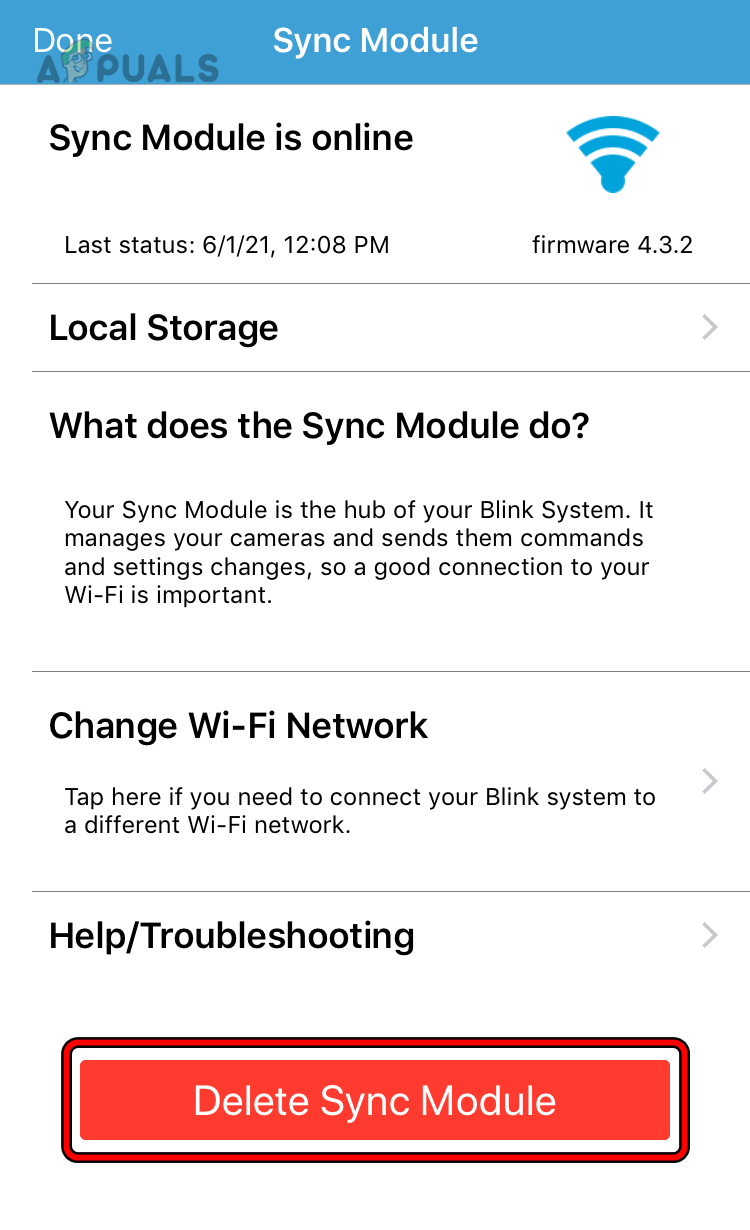
Task: Open the Help/Troubleshooting section
Action: (x=232, y=936)
